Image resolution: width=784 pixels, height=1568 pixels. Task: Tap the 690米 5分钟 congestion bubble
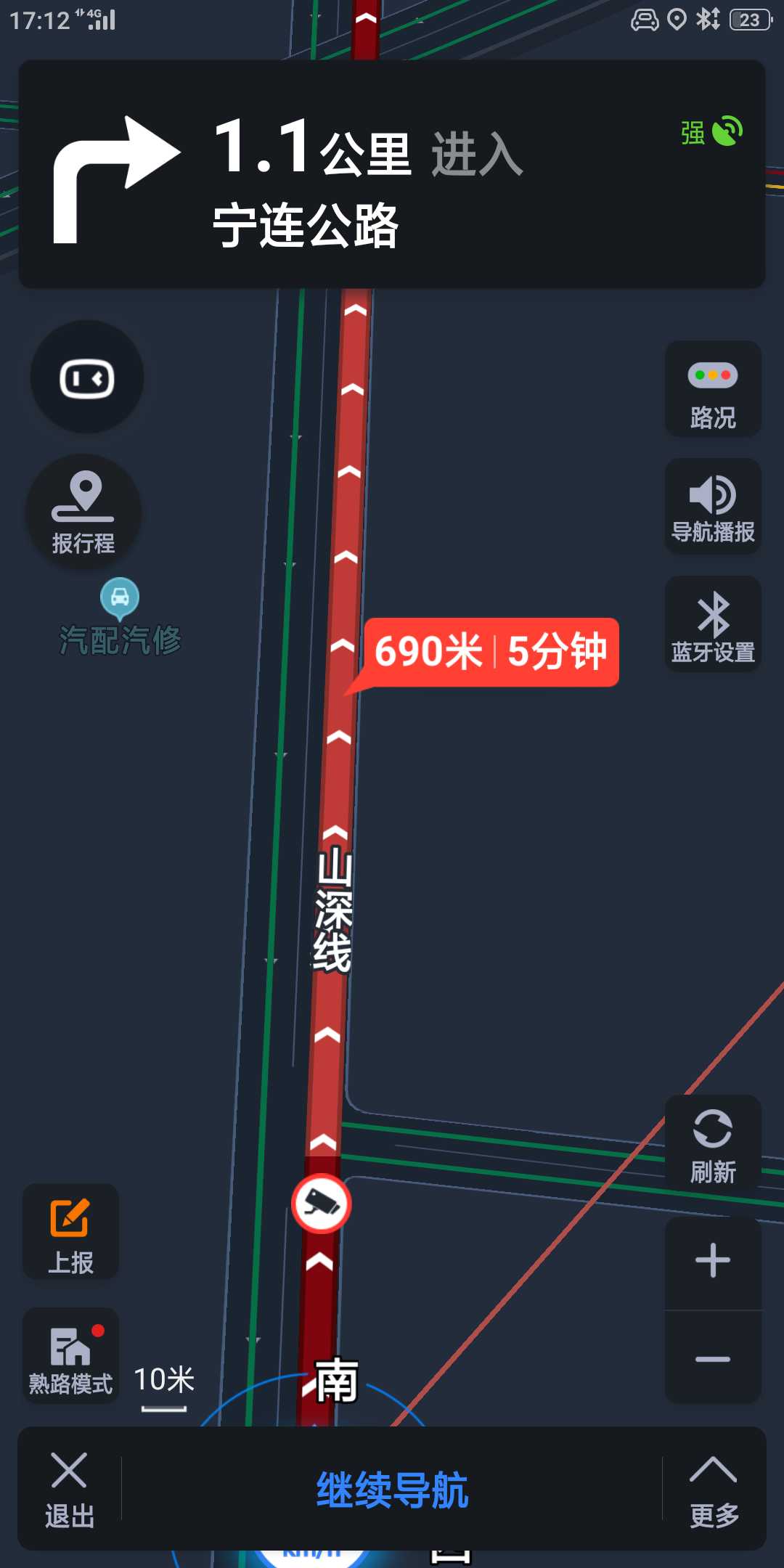click(x=491, y=651)
